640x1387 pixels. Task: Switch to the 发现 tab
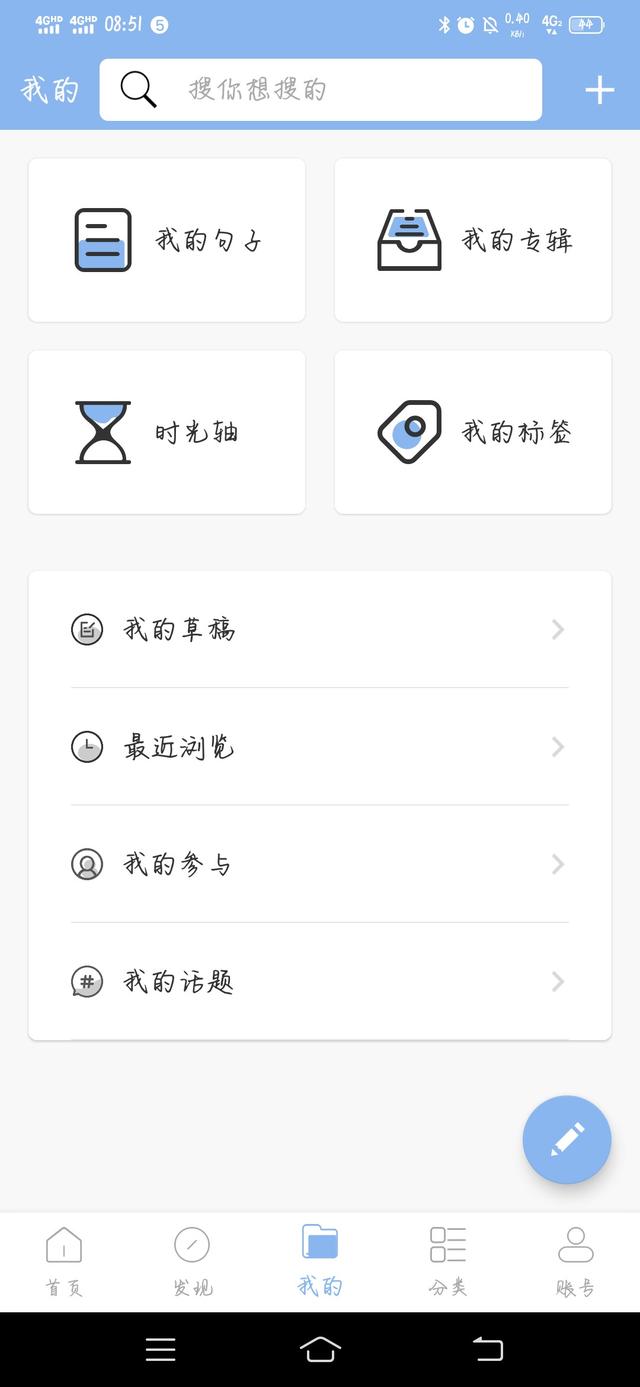click(192, 1262)
